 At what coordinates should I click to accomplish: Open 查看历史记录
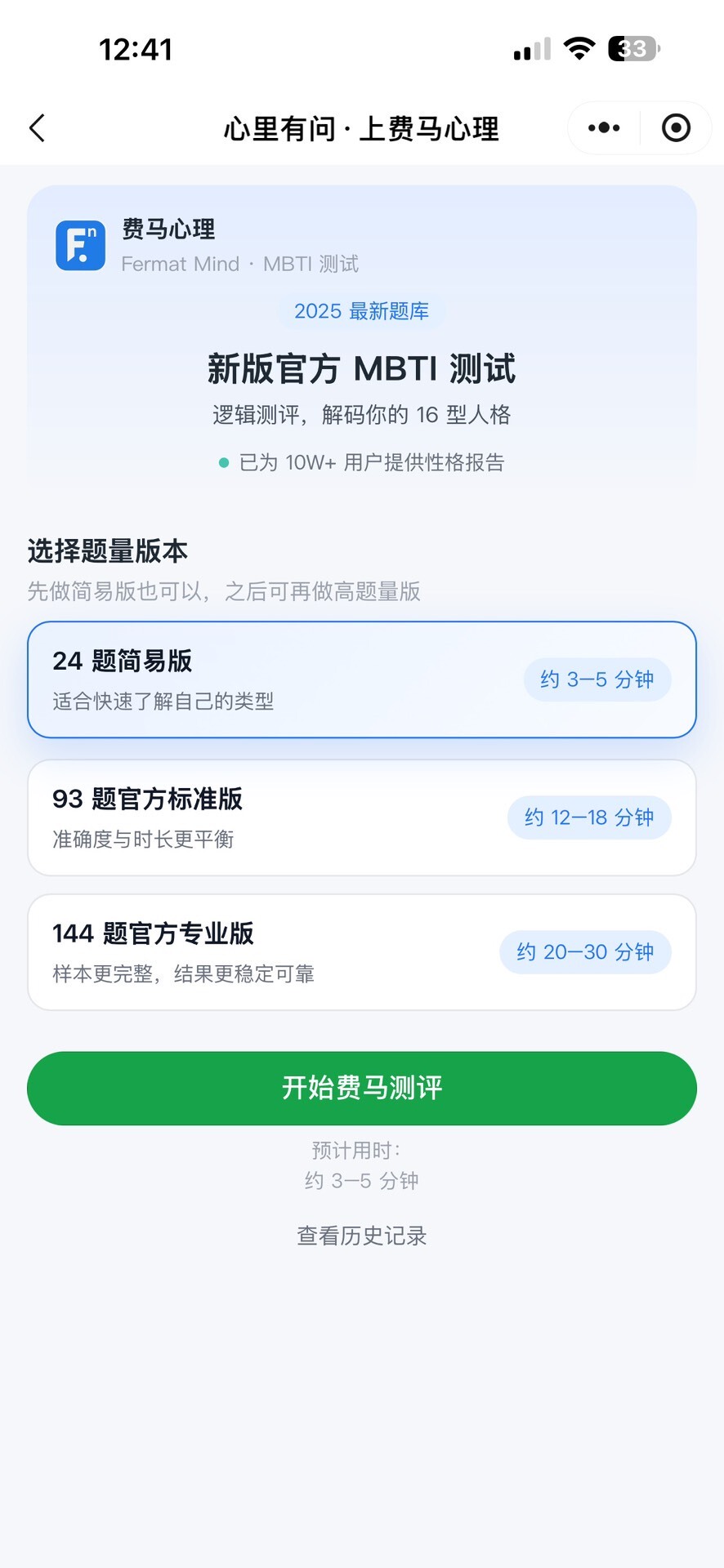click(x=361, y=1236)
